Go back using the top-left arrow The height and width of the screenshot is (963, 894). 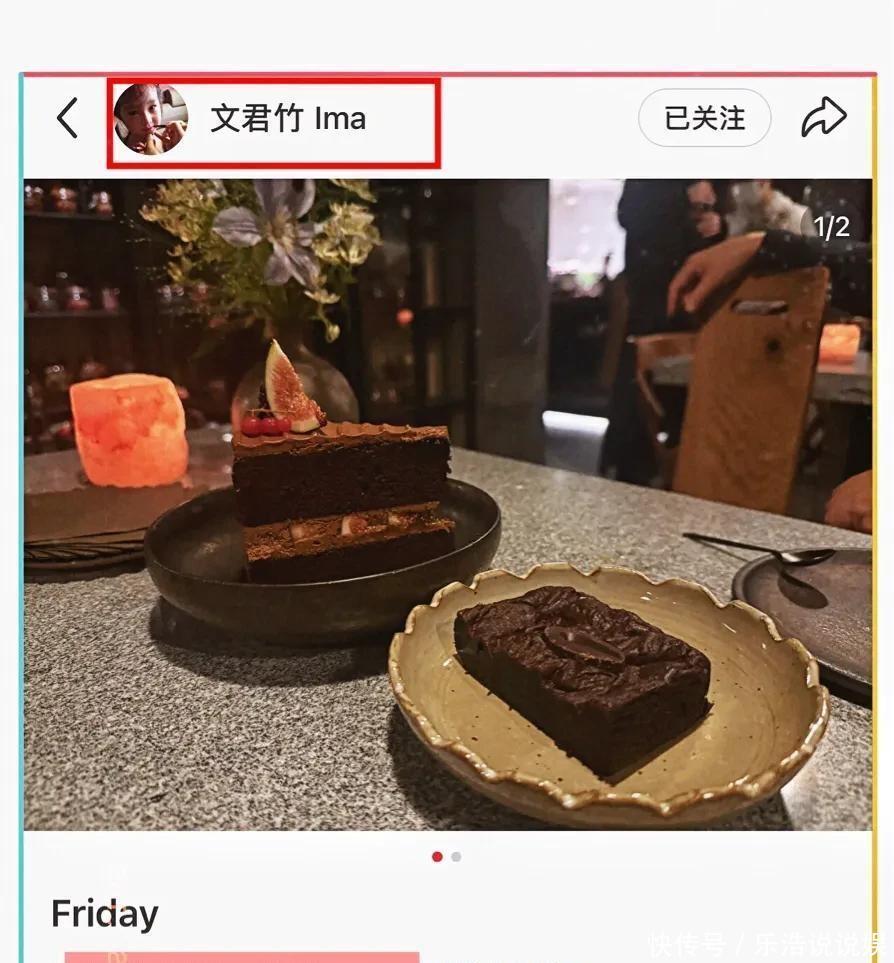(67, 119)
